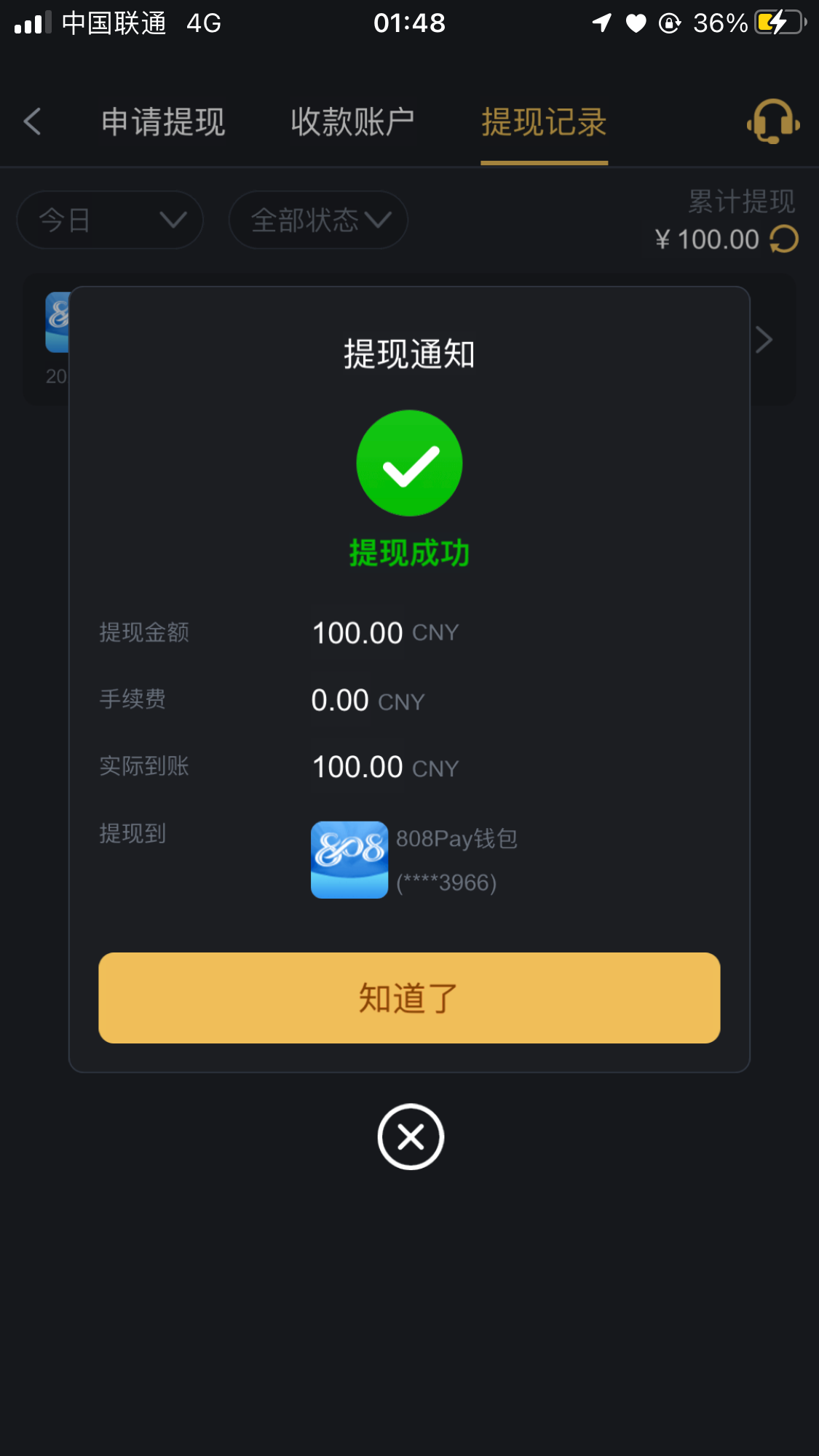The height and width of the screenshot is (1456, 819).
Task: Switch to the 收款账户 tab
Action: [x=352, y=122]
